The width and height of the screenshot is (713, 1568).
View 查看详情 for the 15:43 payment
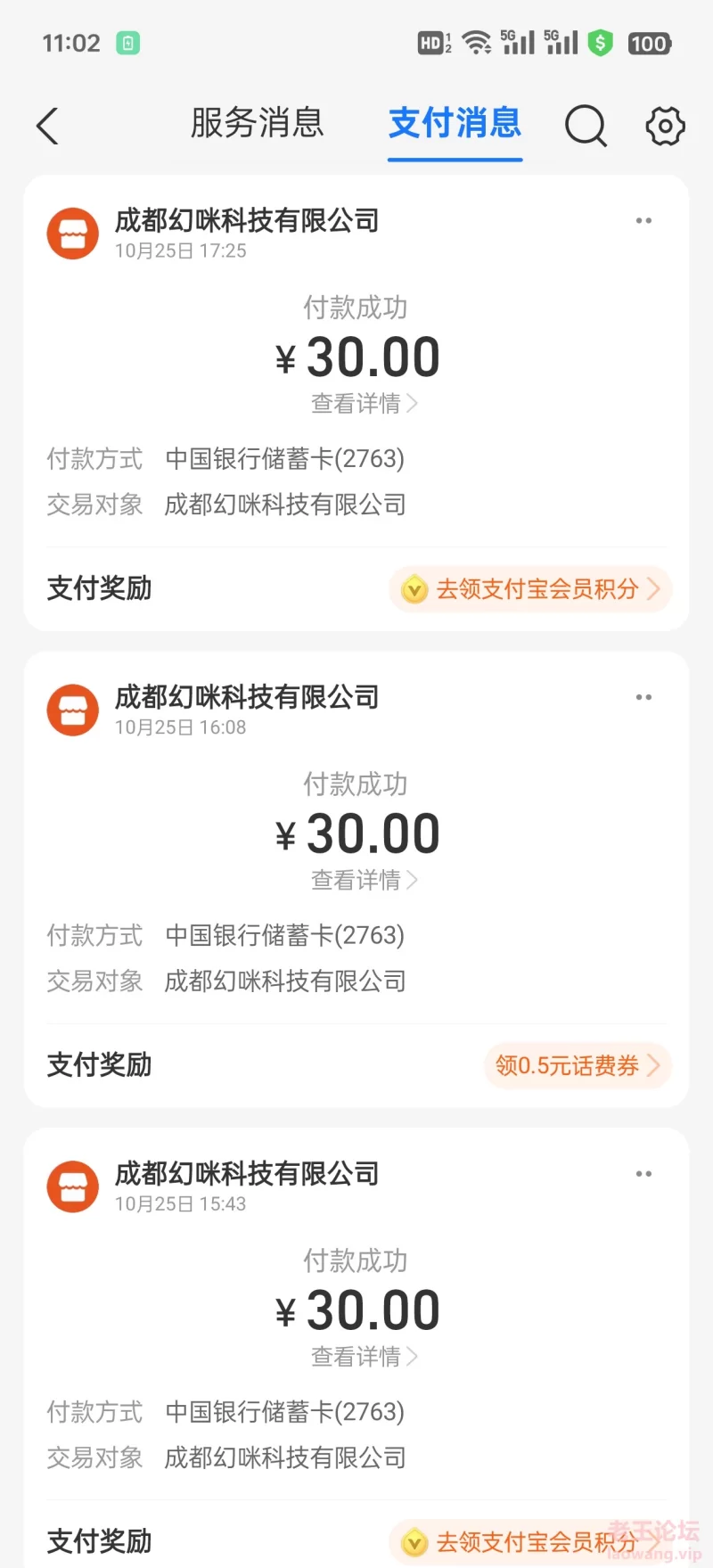pyautogui.click(x=365, y=1357)
